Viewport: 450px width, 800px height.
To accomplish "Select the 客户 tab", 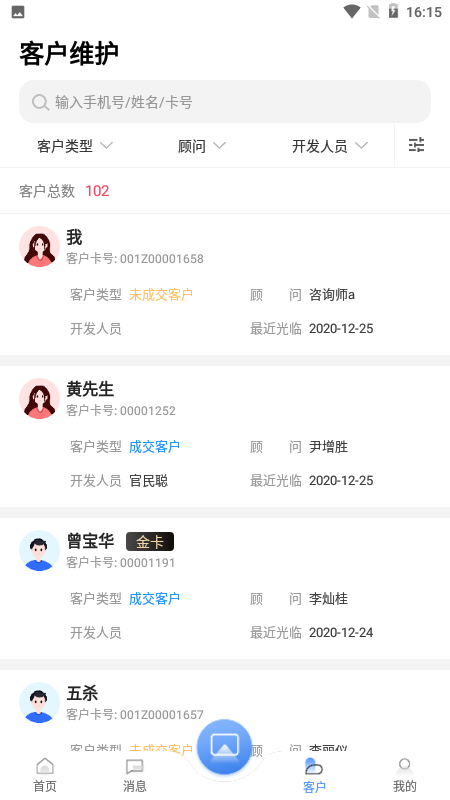I will point(314,776).
